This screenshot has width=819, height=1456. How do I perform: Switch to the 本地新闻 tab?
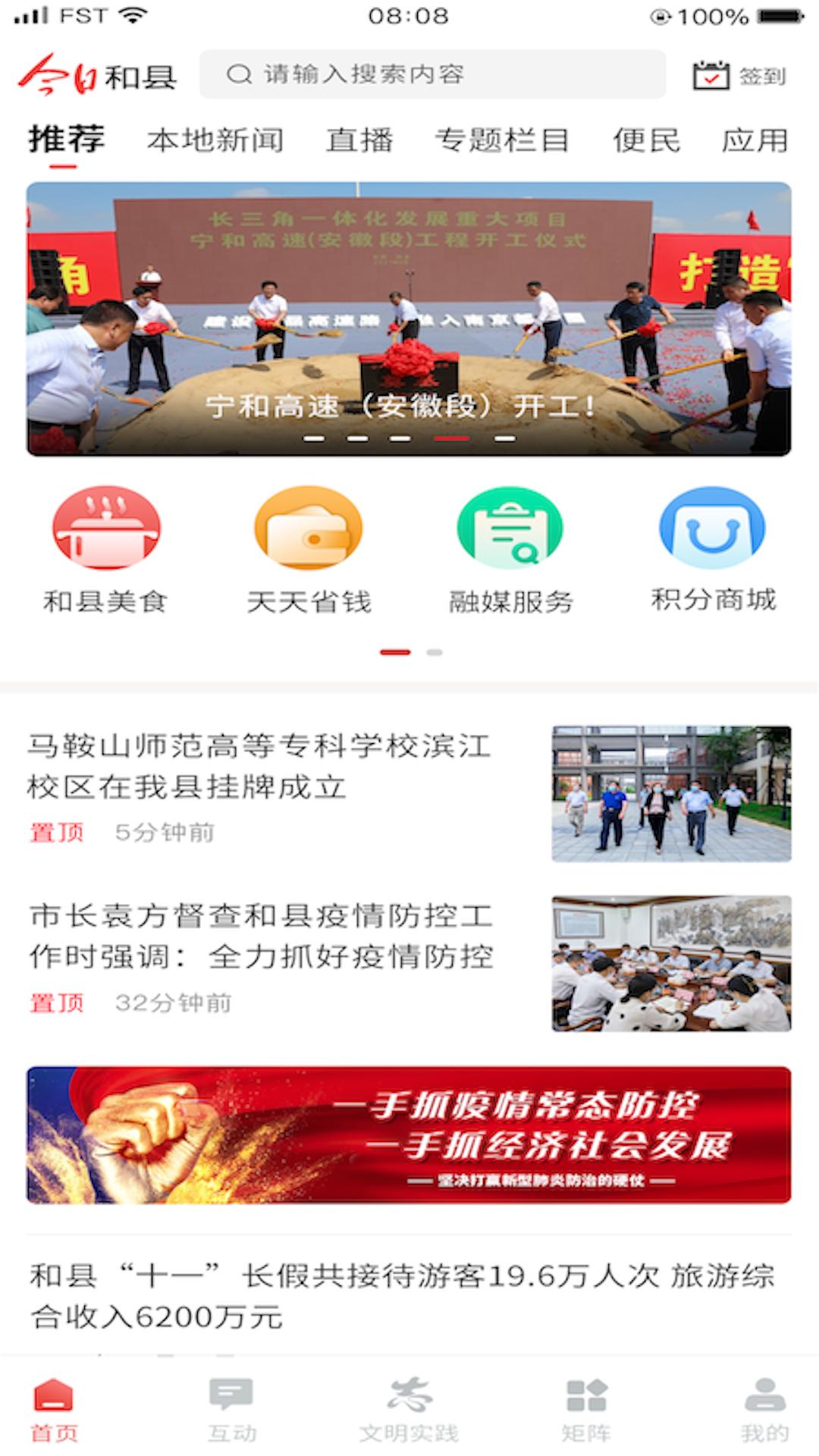click(x=215, y=141)
